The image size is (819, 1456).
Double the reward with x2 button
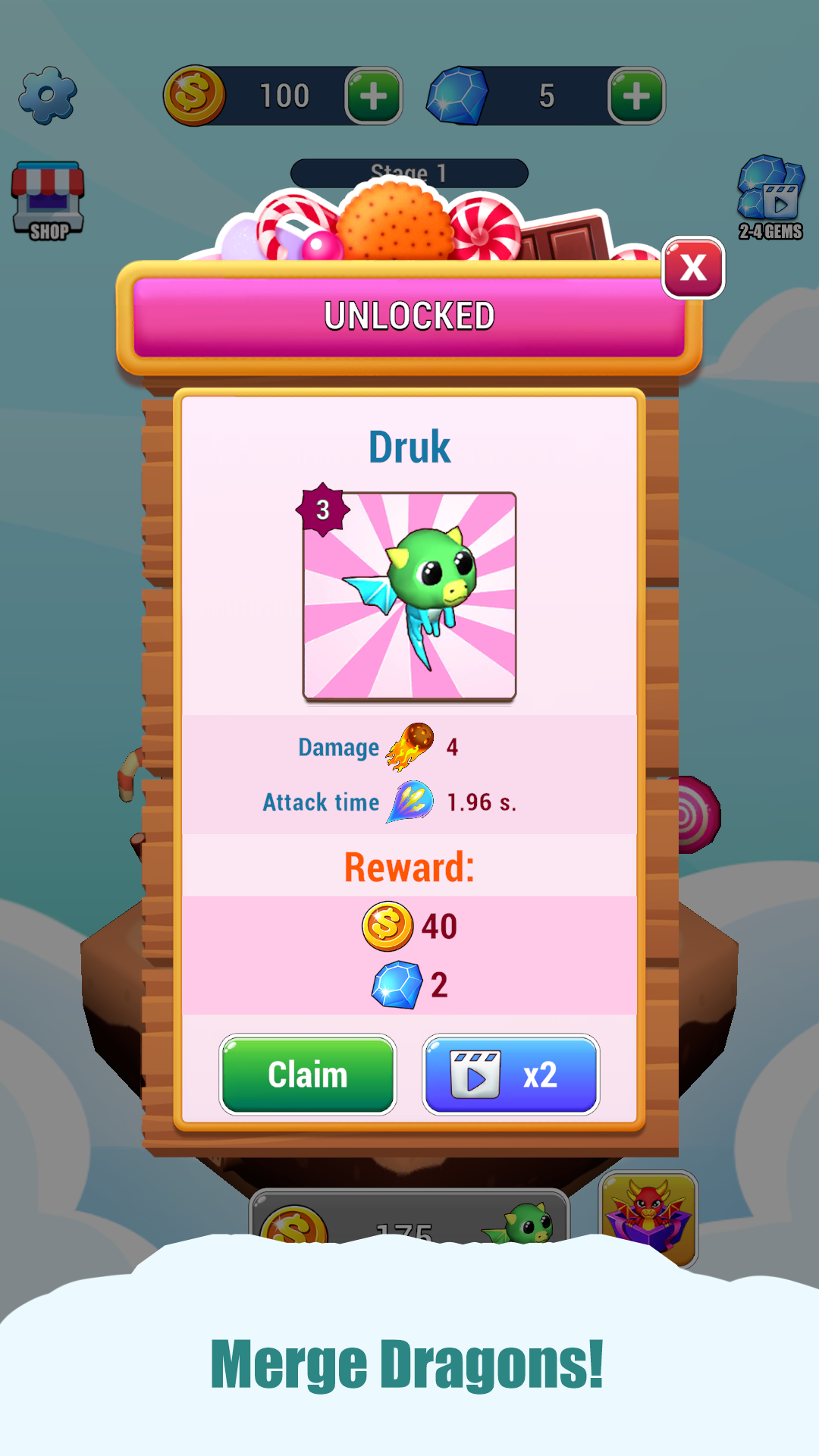[x=511, y=1075]
